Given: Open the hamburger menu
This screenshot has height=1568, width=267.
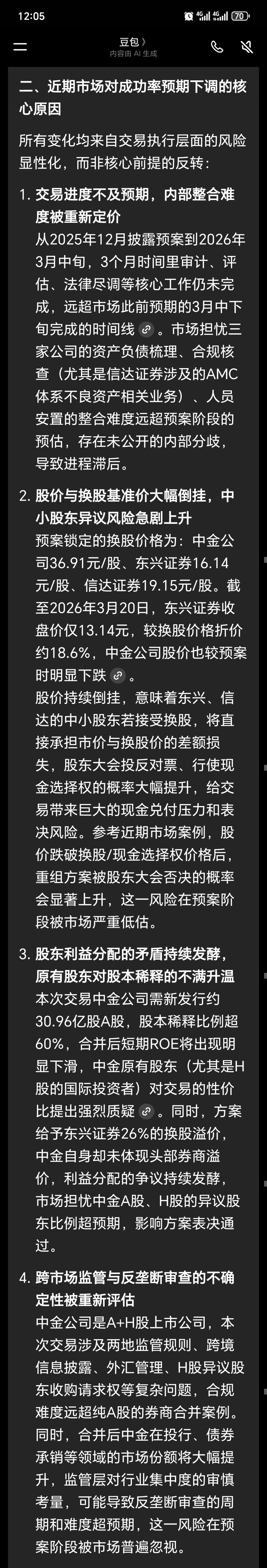Looking at the screenshot, I should [20, 47].
